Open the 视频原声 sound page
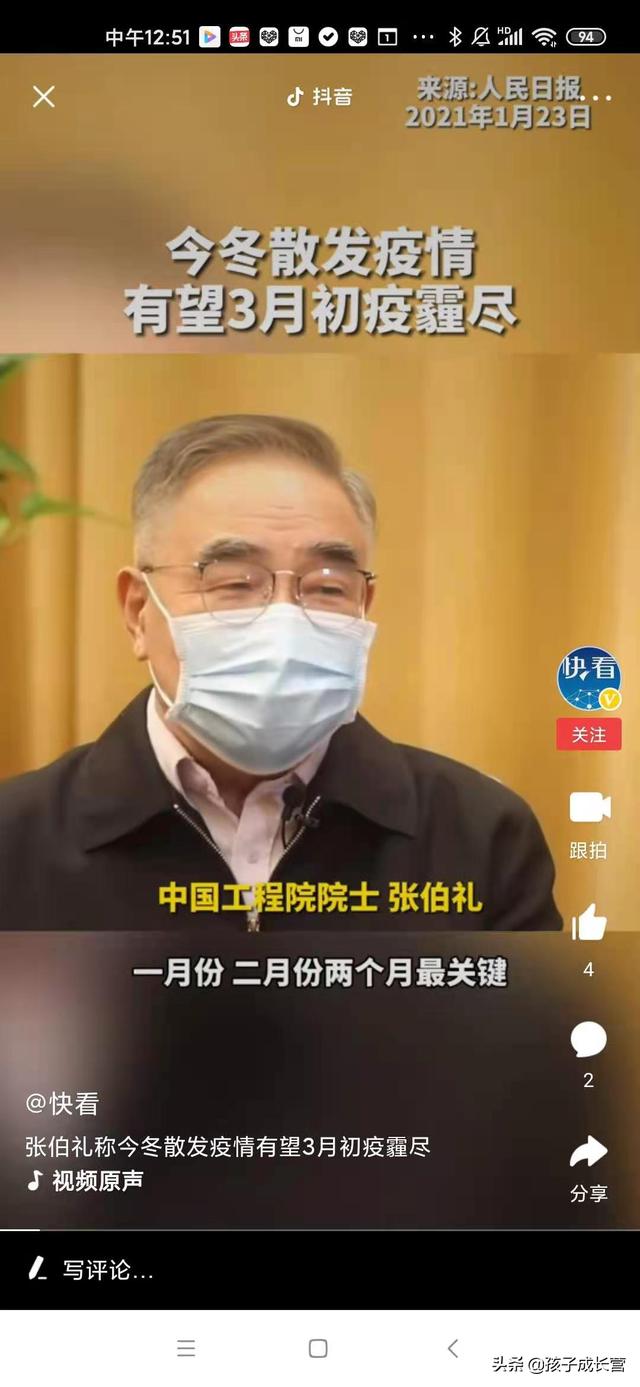 [86, 1180]
